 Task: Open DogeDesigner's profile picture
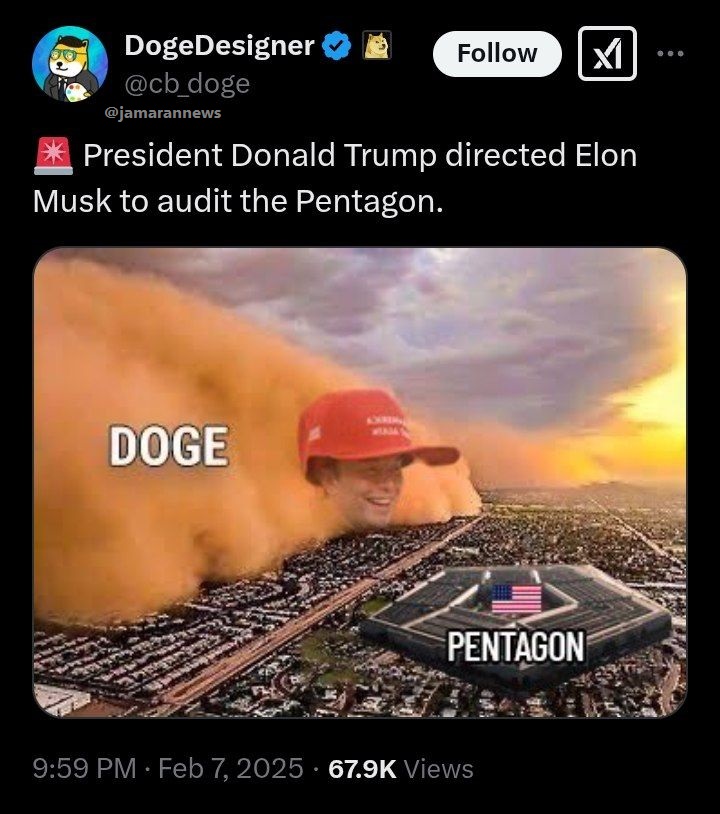click(x=70, y=66)
